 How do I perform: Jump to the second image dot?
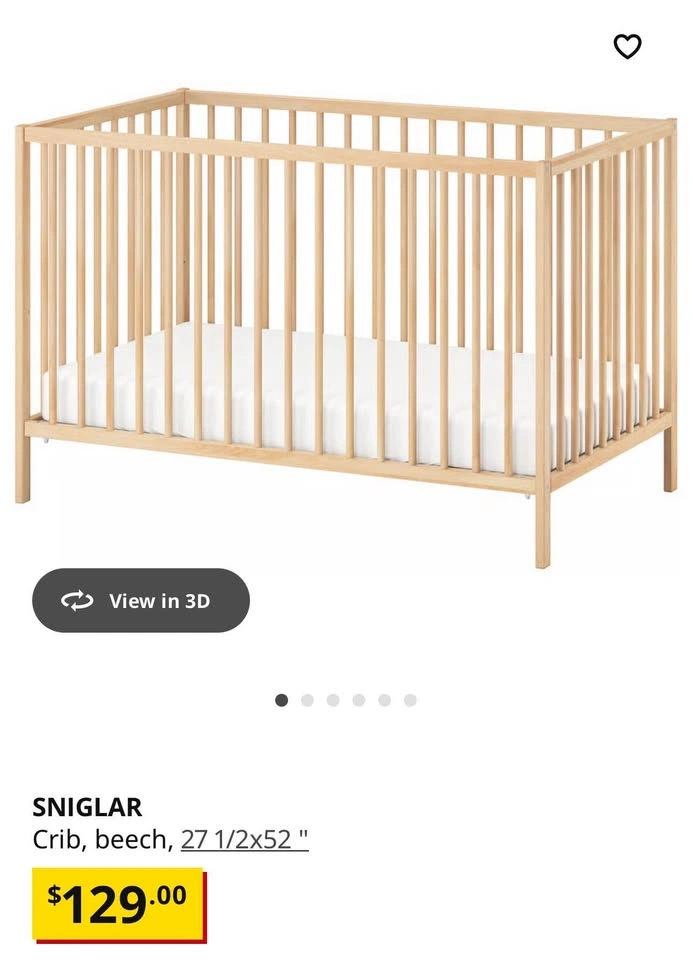307,700
